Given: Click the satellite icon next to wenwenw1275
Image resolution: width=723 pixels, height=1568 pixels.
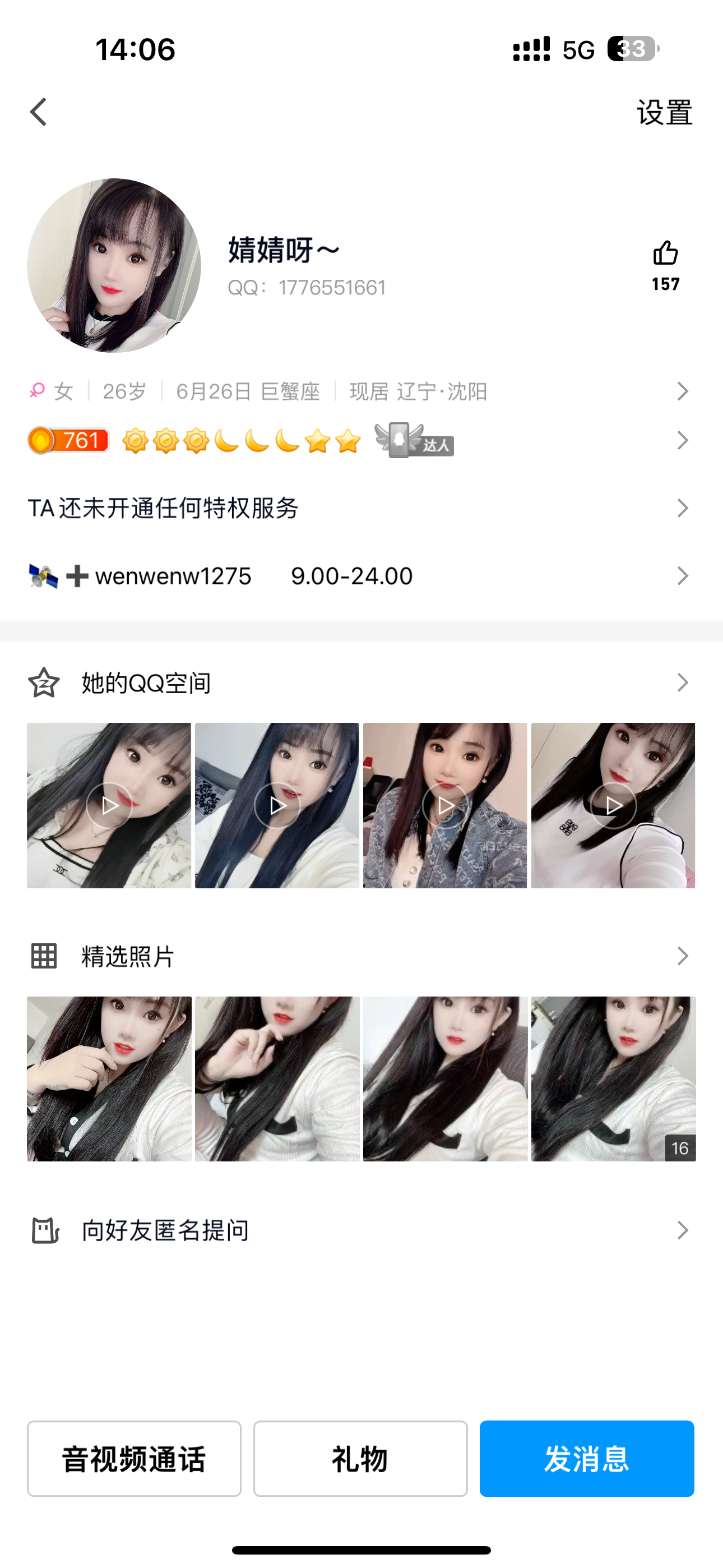Looking at the screenshot, I should pyautogui.click(x=40, y=575).
